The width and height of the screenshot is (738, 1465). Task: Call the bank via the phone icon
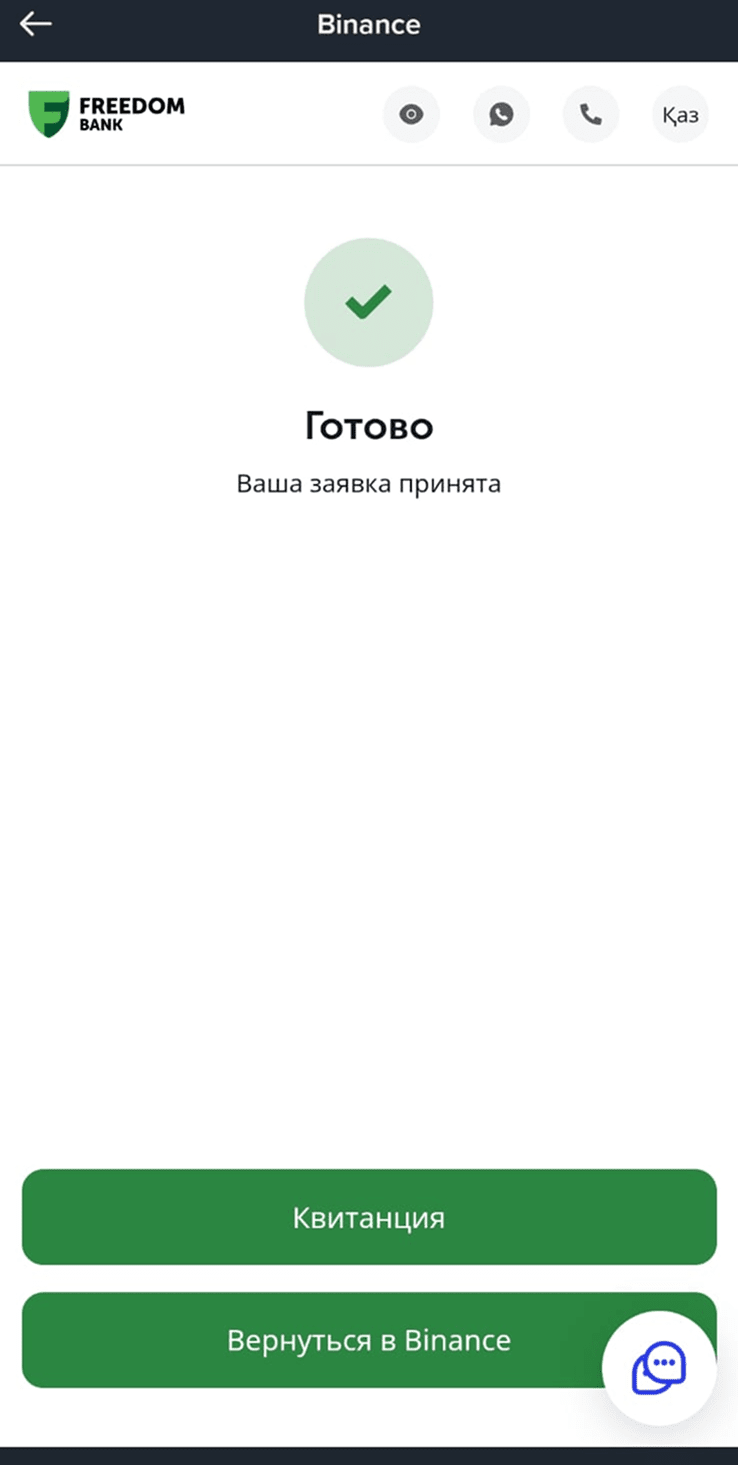(x=591, y=115)
